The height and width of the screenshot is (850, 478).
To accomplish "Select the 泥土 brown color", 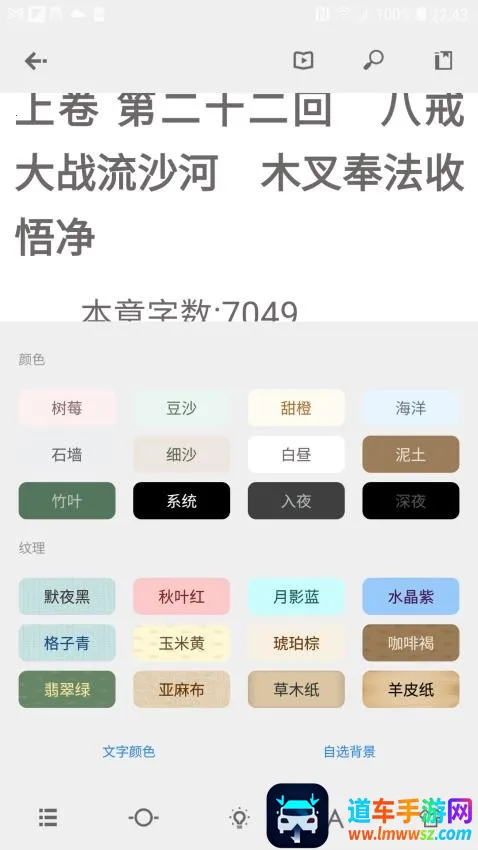I will (411, 454).
